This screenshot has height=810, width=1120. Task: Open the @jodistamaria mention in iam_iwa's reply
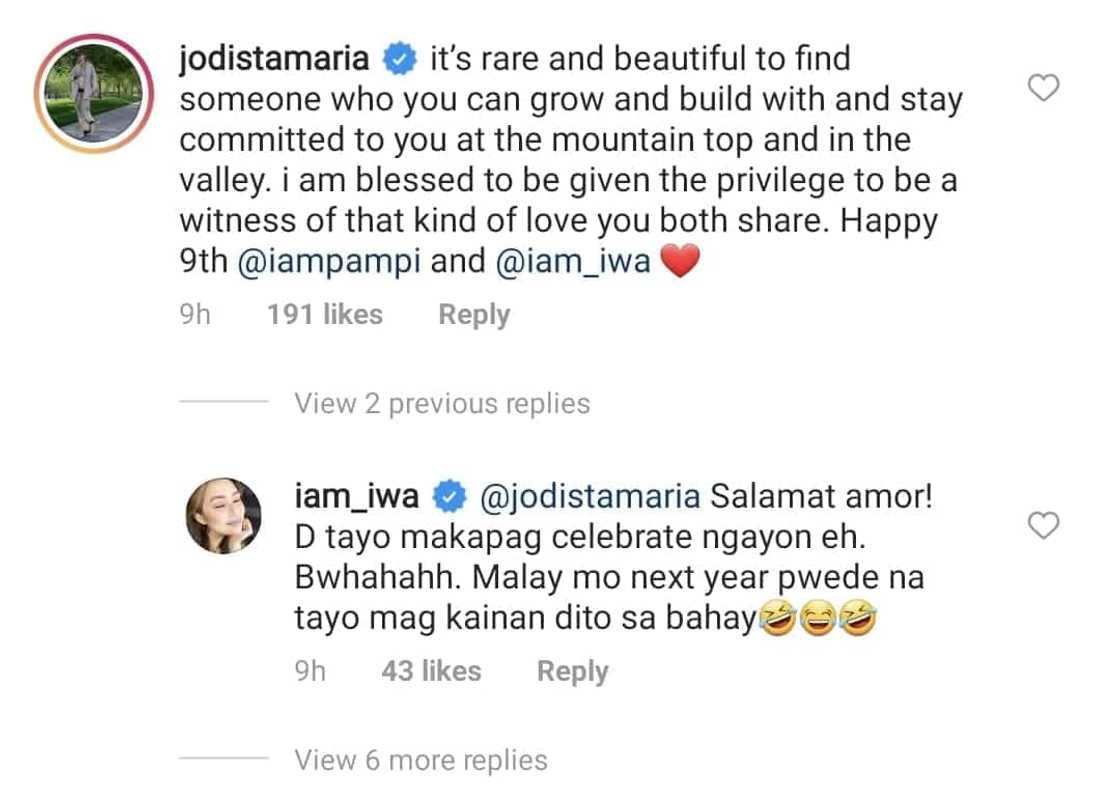click(x=592, y=495)
